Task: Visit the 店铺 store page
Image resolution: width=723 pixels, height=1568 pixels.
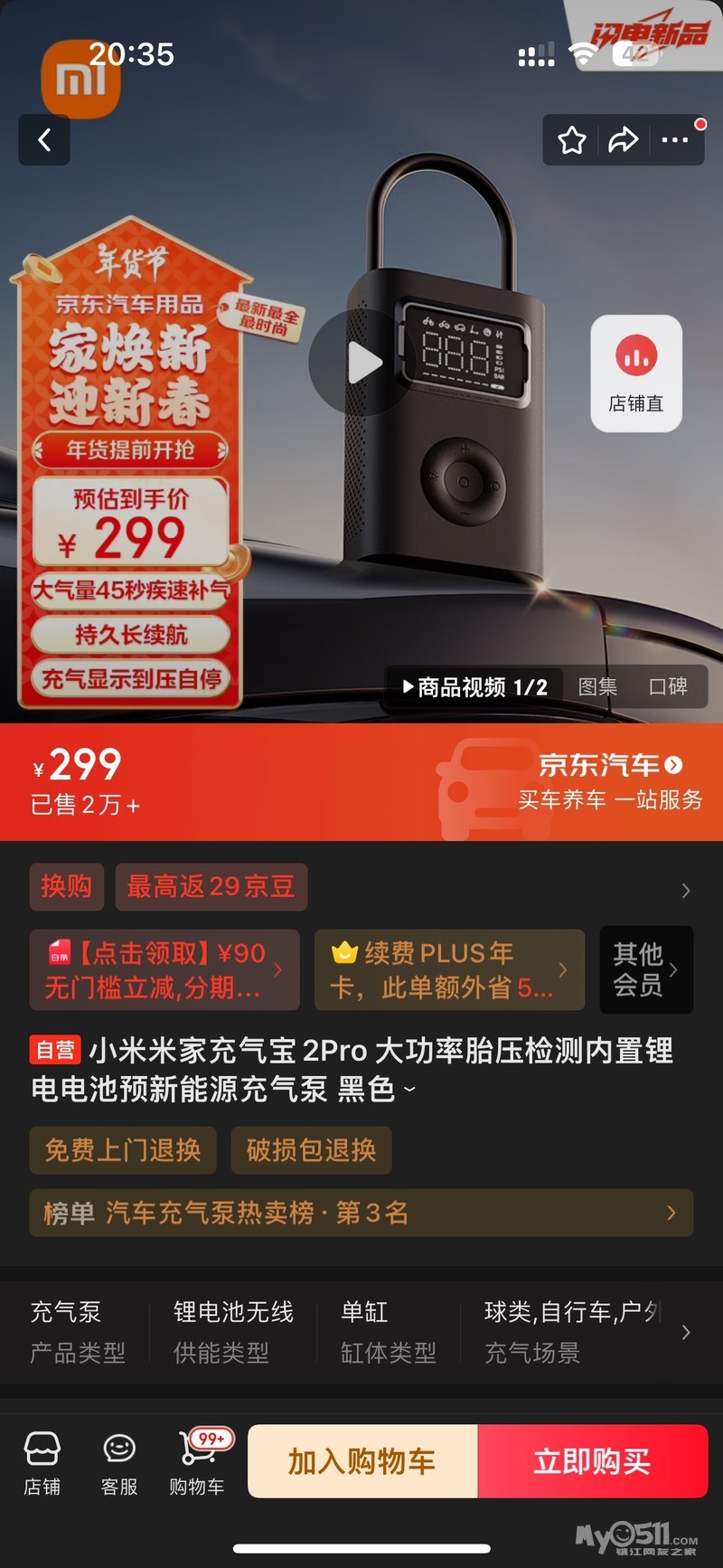Action: [x=42, y=1461]
